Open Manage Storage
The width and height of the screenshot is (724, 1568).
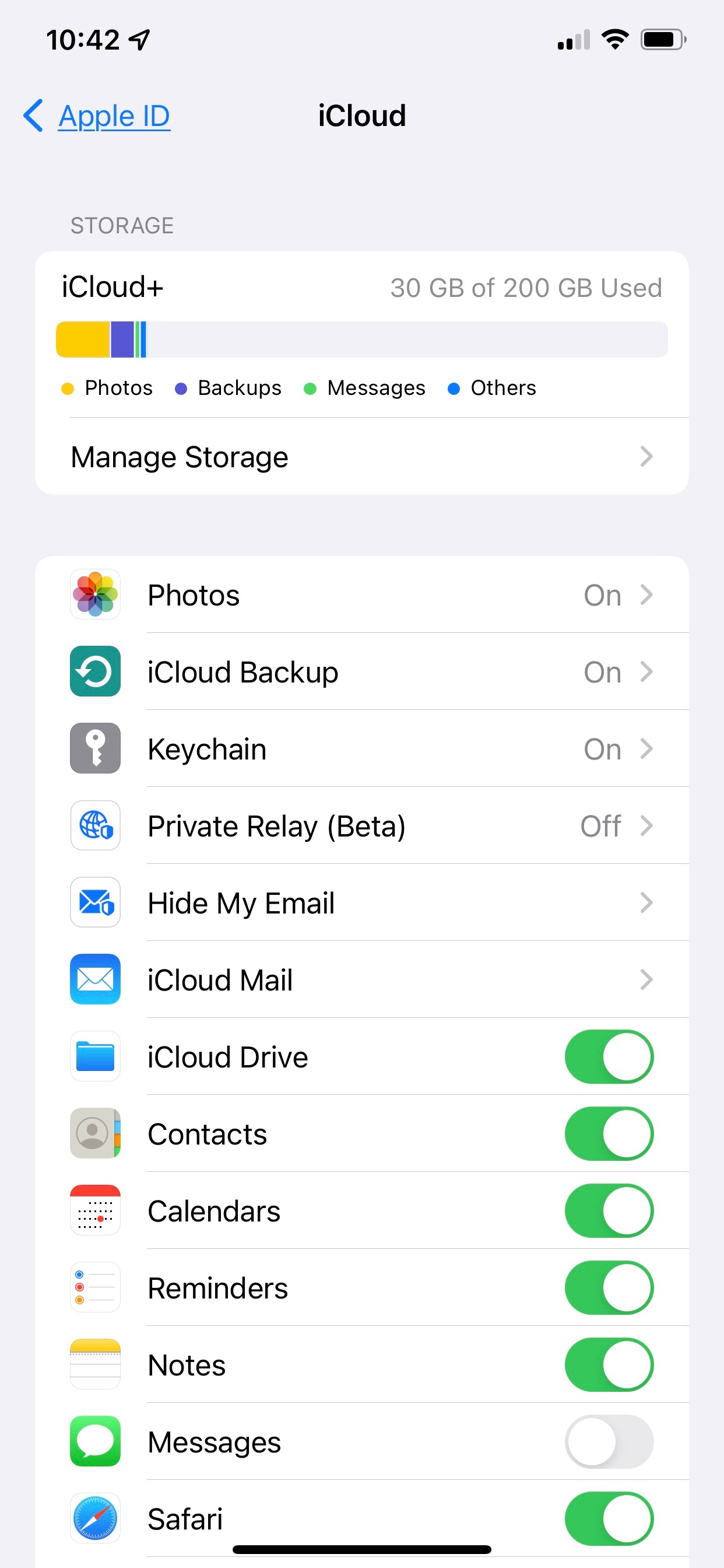coord(361,457)
